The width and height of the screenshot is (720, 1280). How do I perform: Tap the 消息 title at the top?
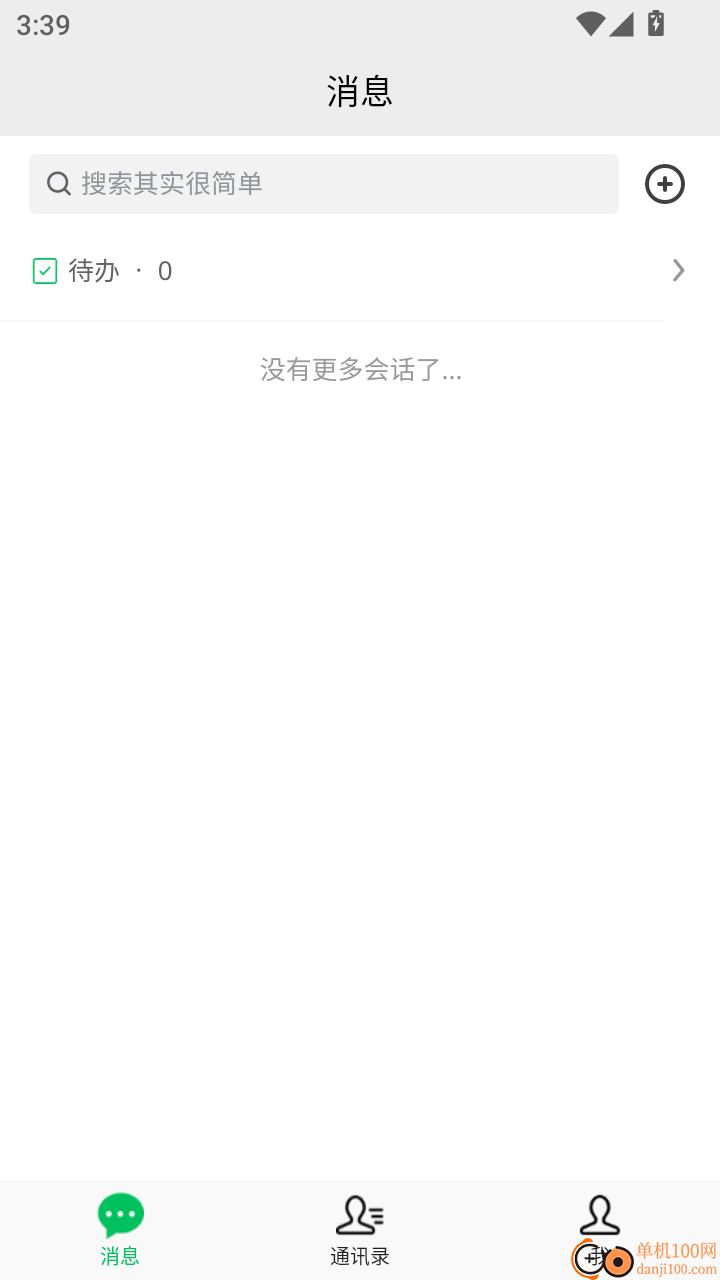tap(360, 91)
